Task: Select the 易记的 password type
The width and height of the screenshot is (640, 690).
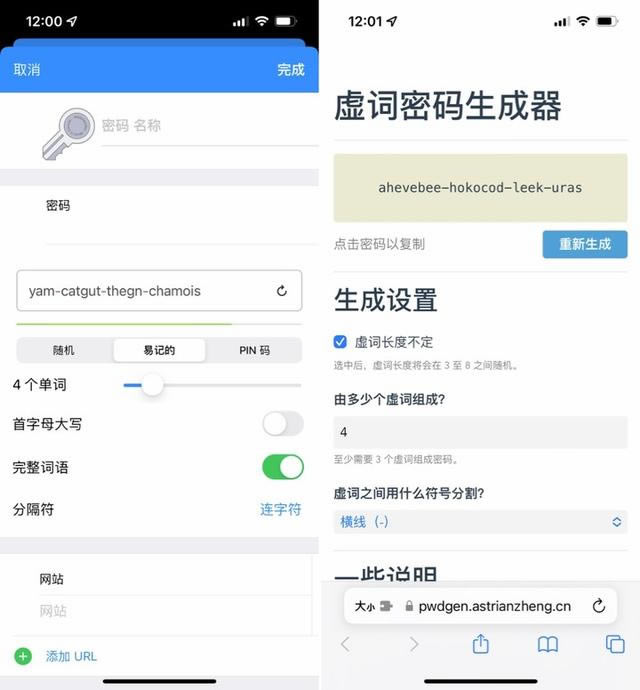Action: click(x=159, y=350)
